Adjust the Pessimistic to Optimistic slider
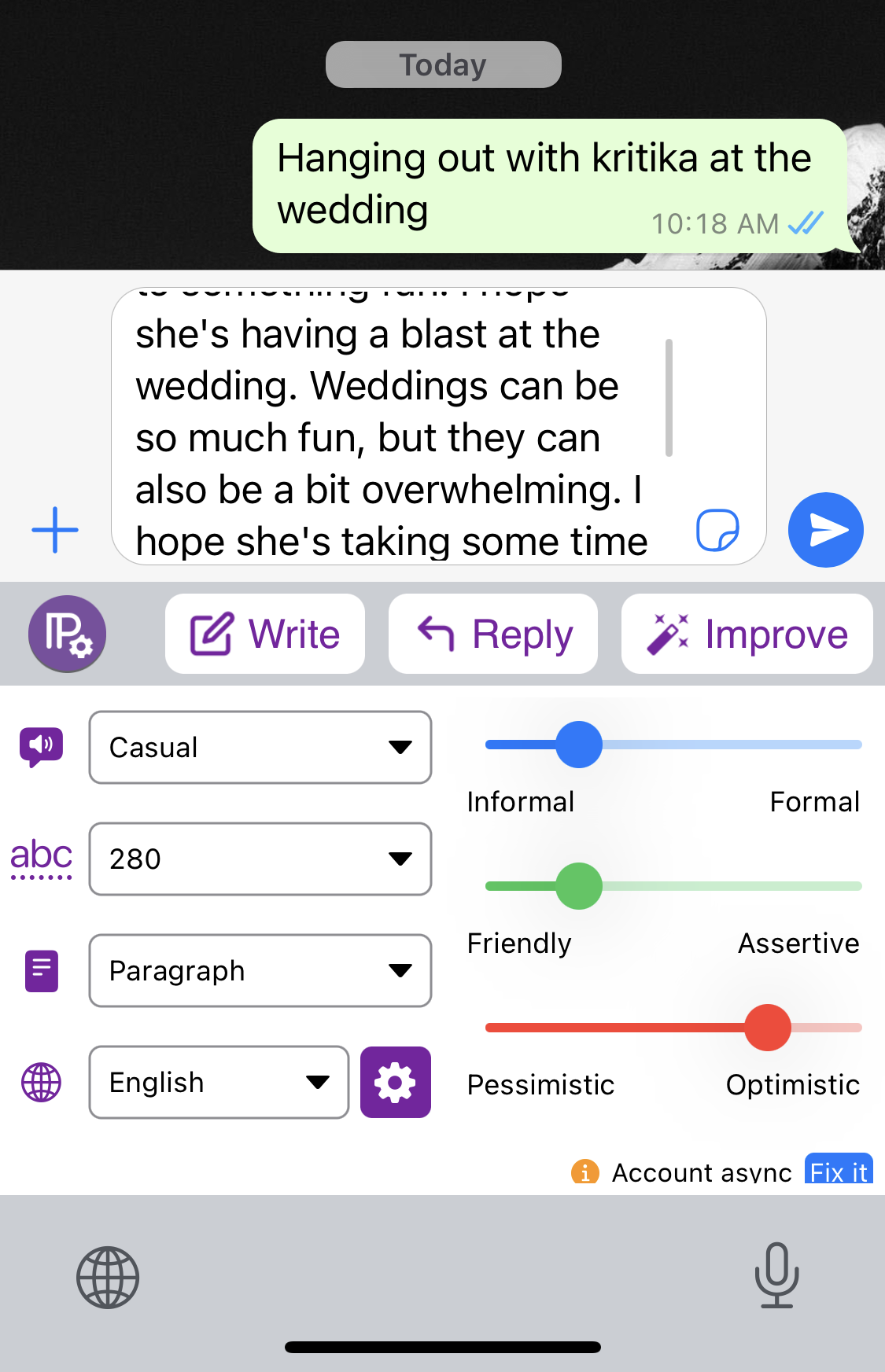The width and height of the screenshot is (885, 1372). click(x=767, y=1028)
